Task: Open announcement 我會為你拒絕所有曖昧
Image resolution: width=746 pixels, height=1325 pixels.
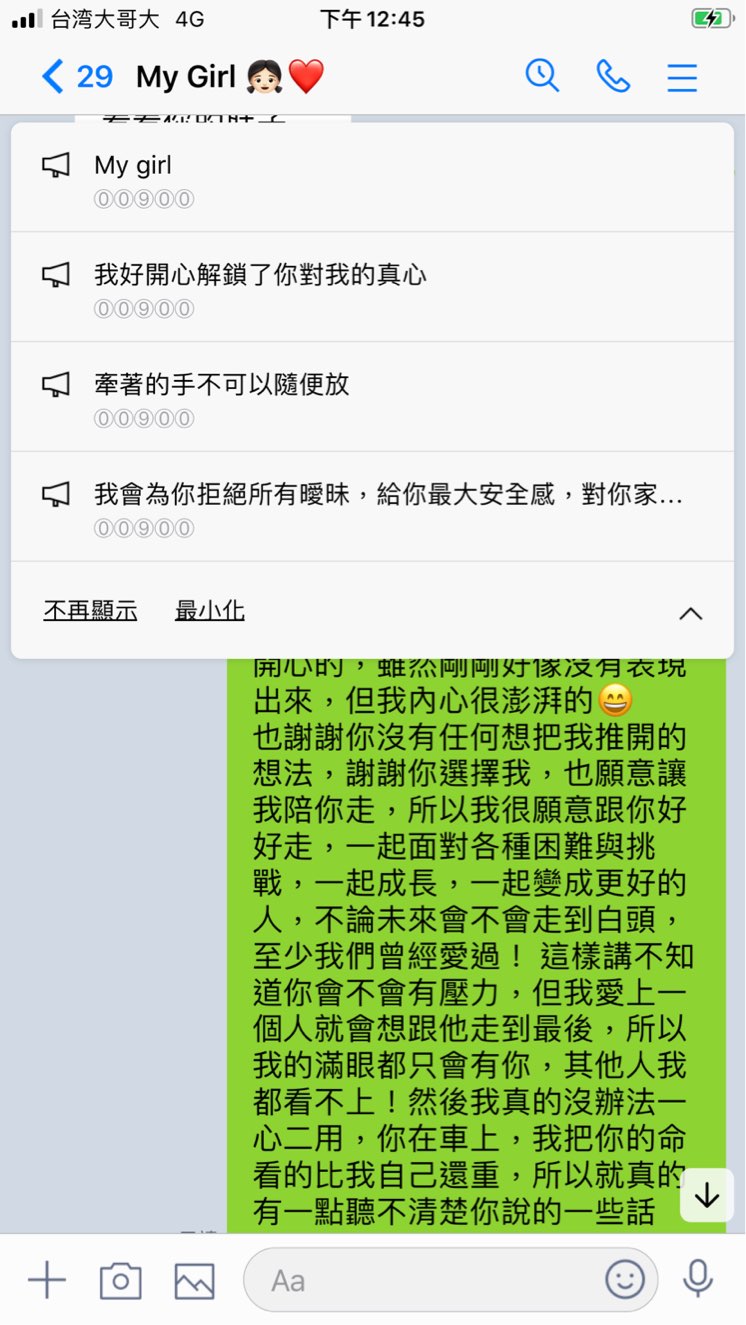Action: (372, 506)
